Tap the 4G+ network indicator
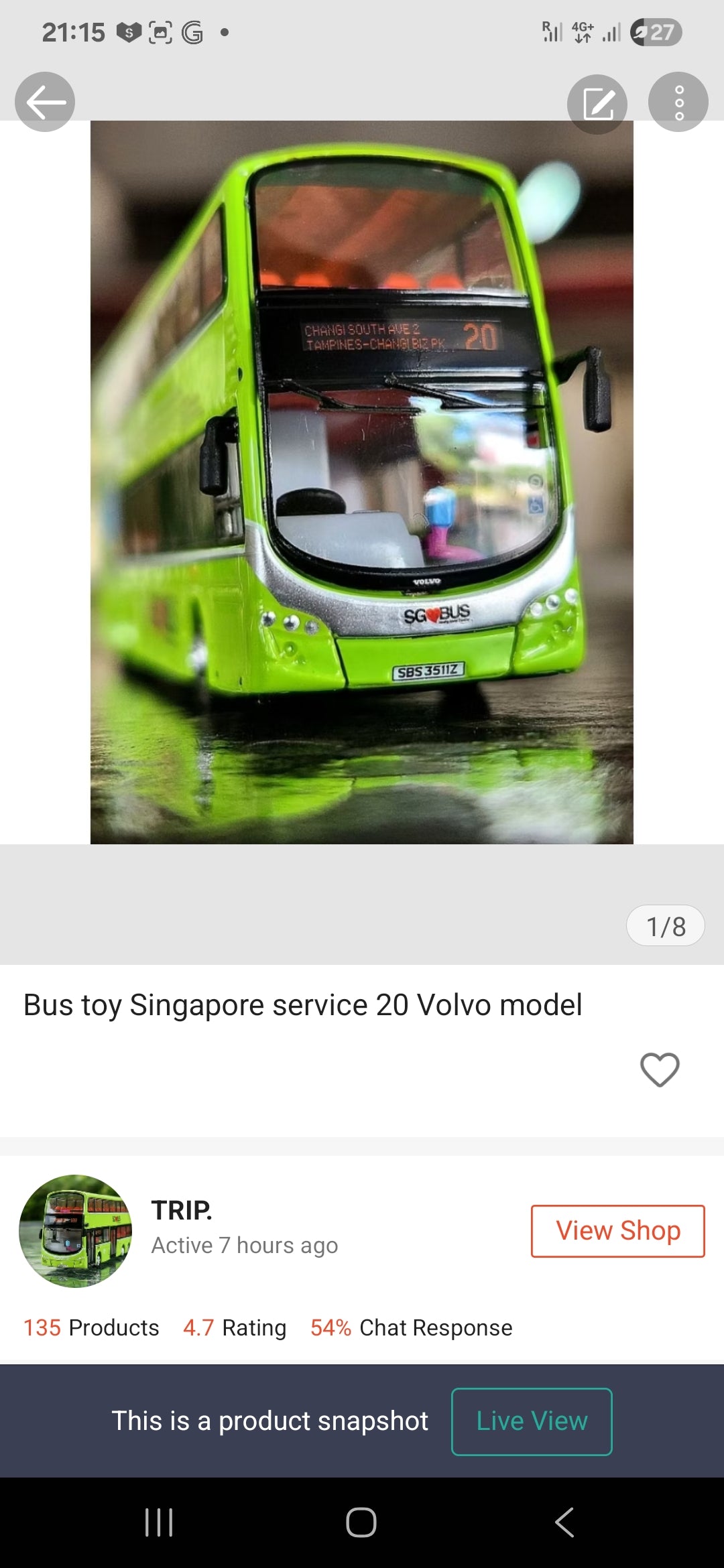Image resolution: width=724 pixels, height=1568 pixels. pyautogui.click(x=581, y=30)
